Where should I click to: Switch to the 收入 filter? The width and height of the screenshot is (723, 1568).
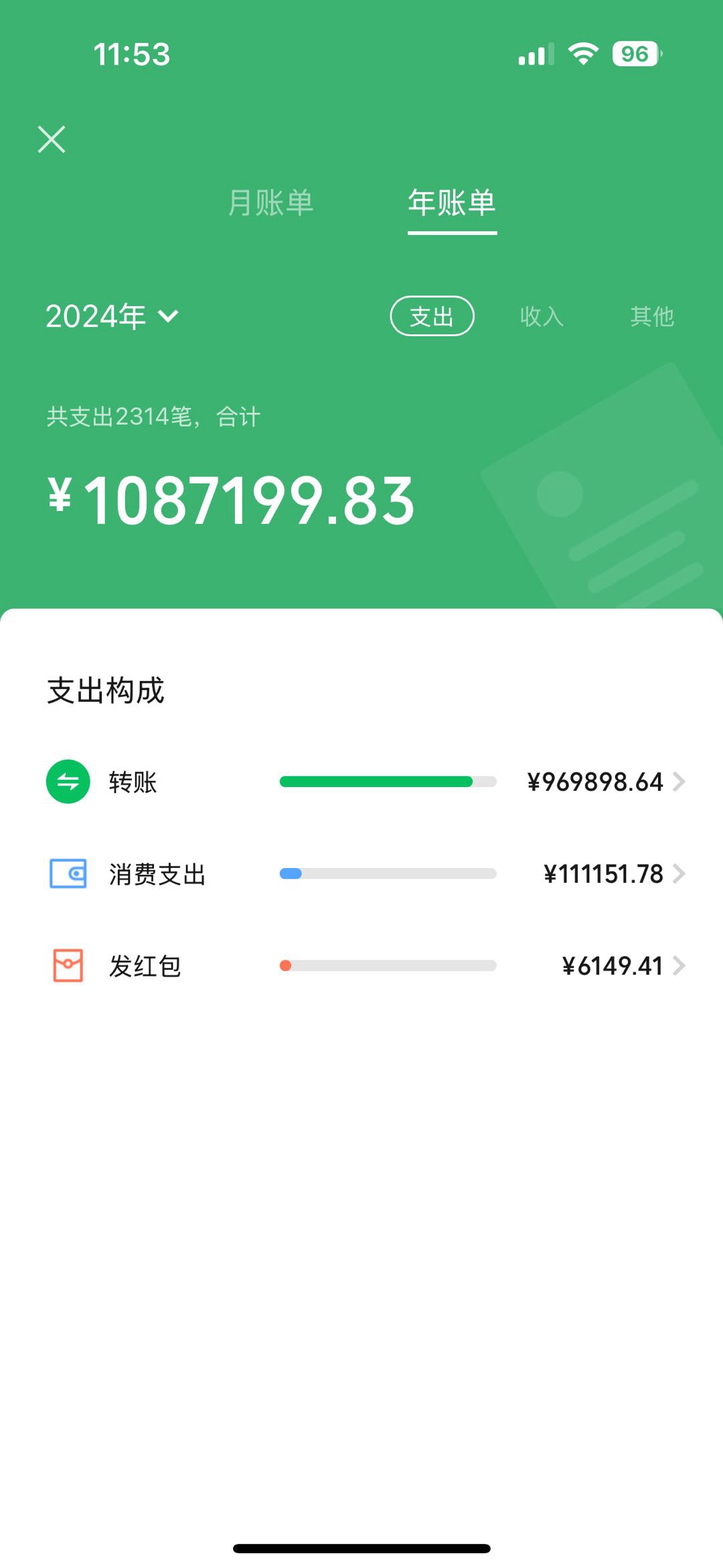[x=542, y=316]
